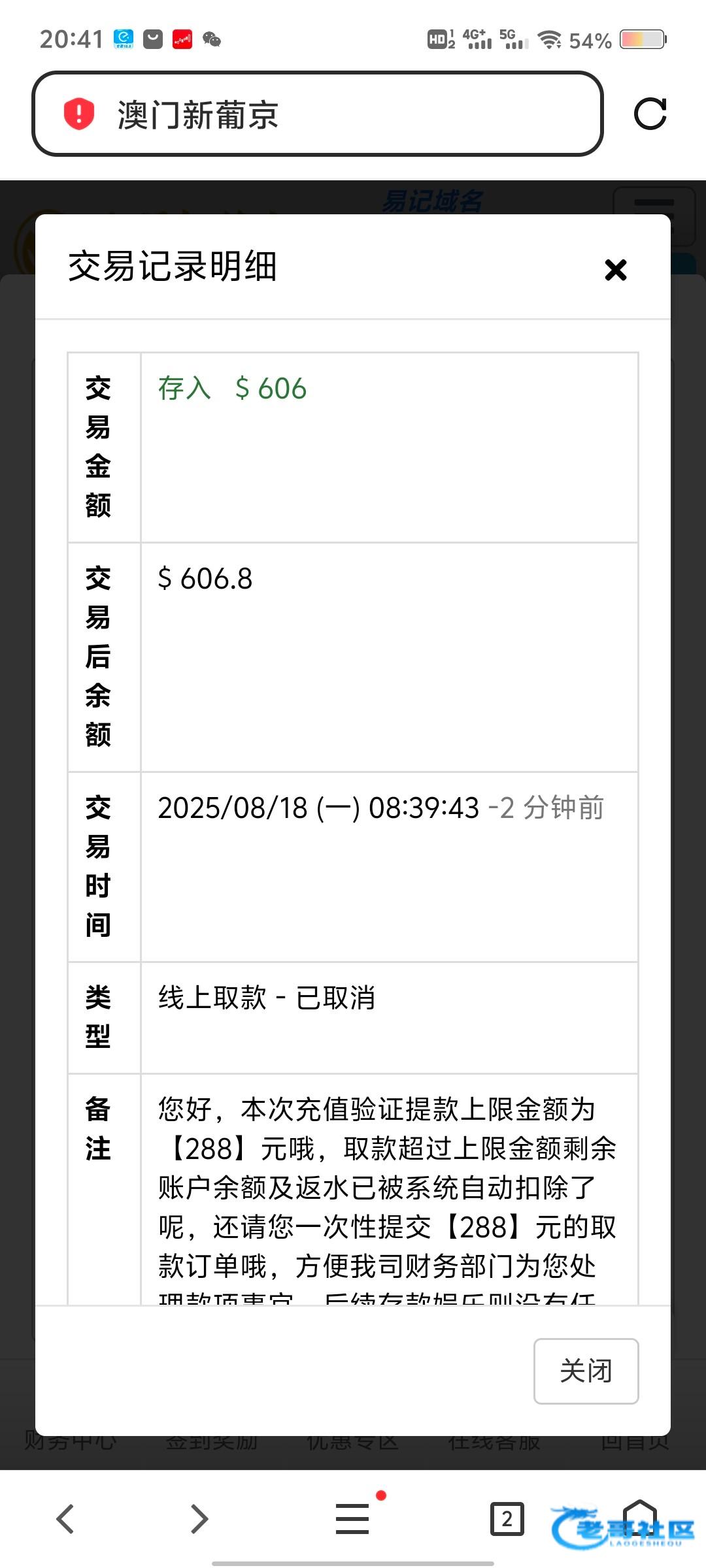Open the address bar showing 澳门新葡京
The image size is (706, 1568).
click(317, 114)
